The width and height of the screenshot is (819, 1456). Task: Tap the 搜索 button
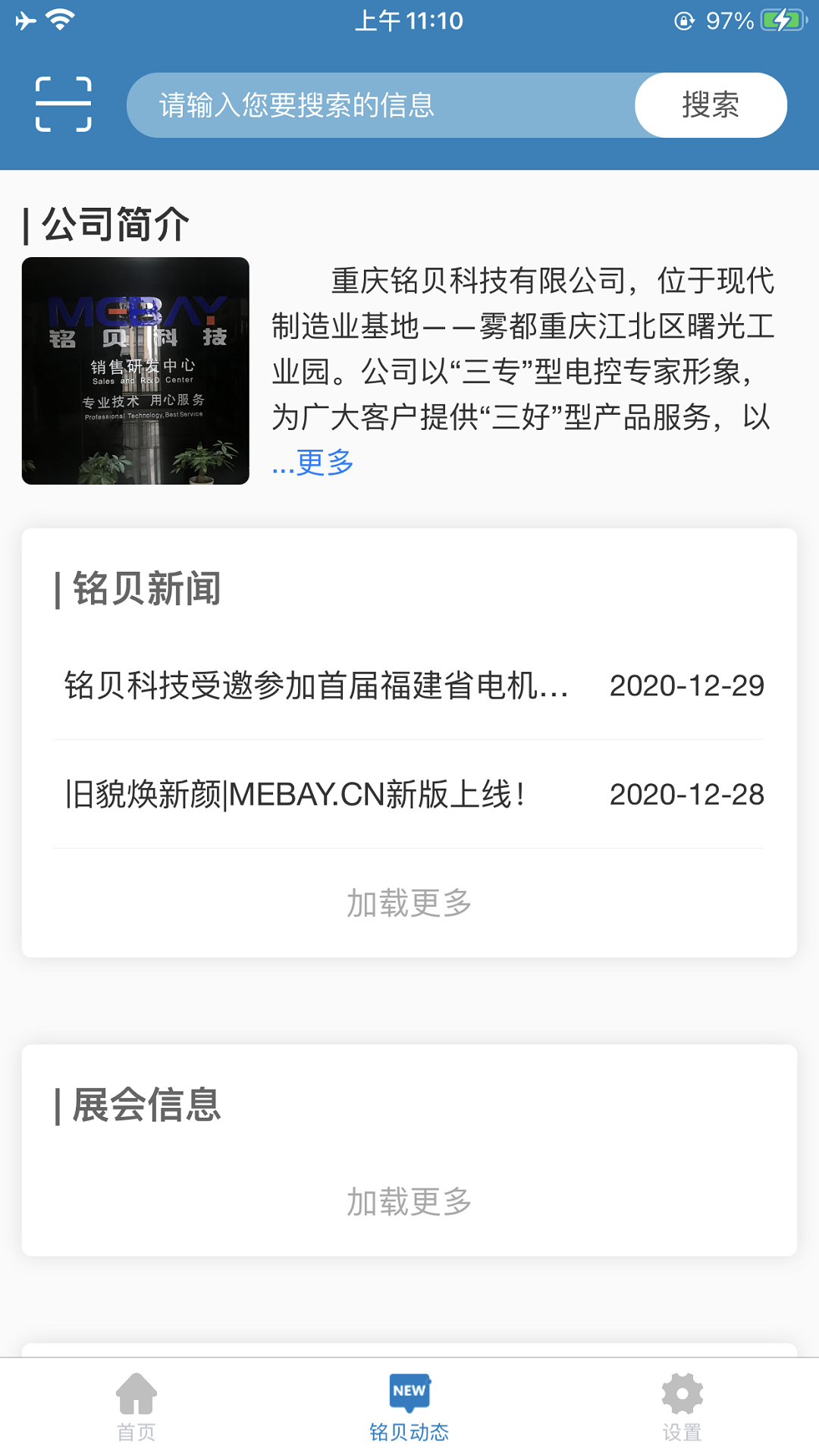711,105
